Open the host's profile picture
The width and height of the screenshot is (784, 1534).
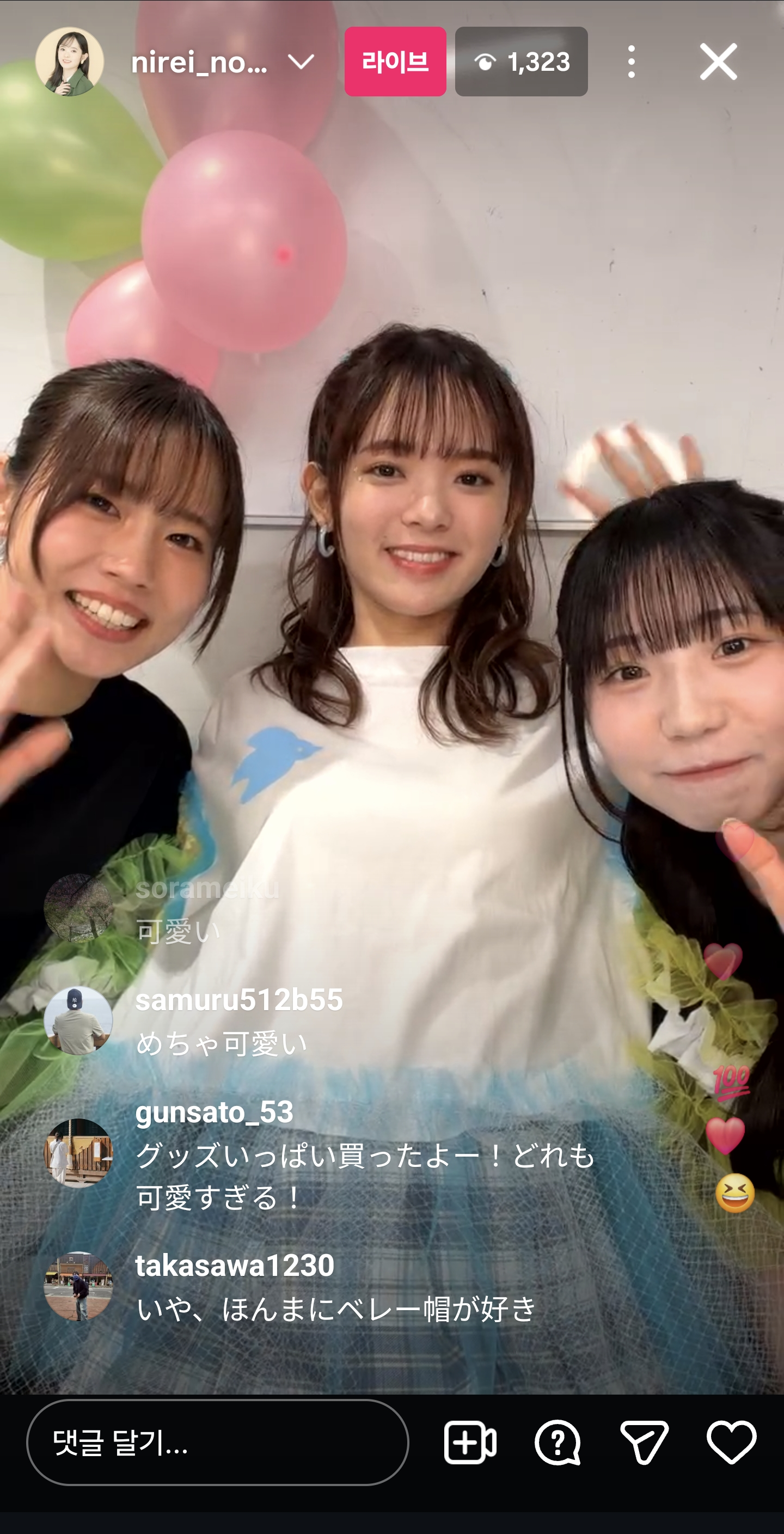click(x=70, y=62)
